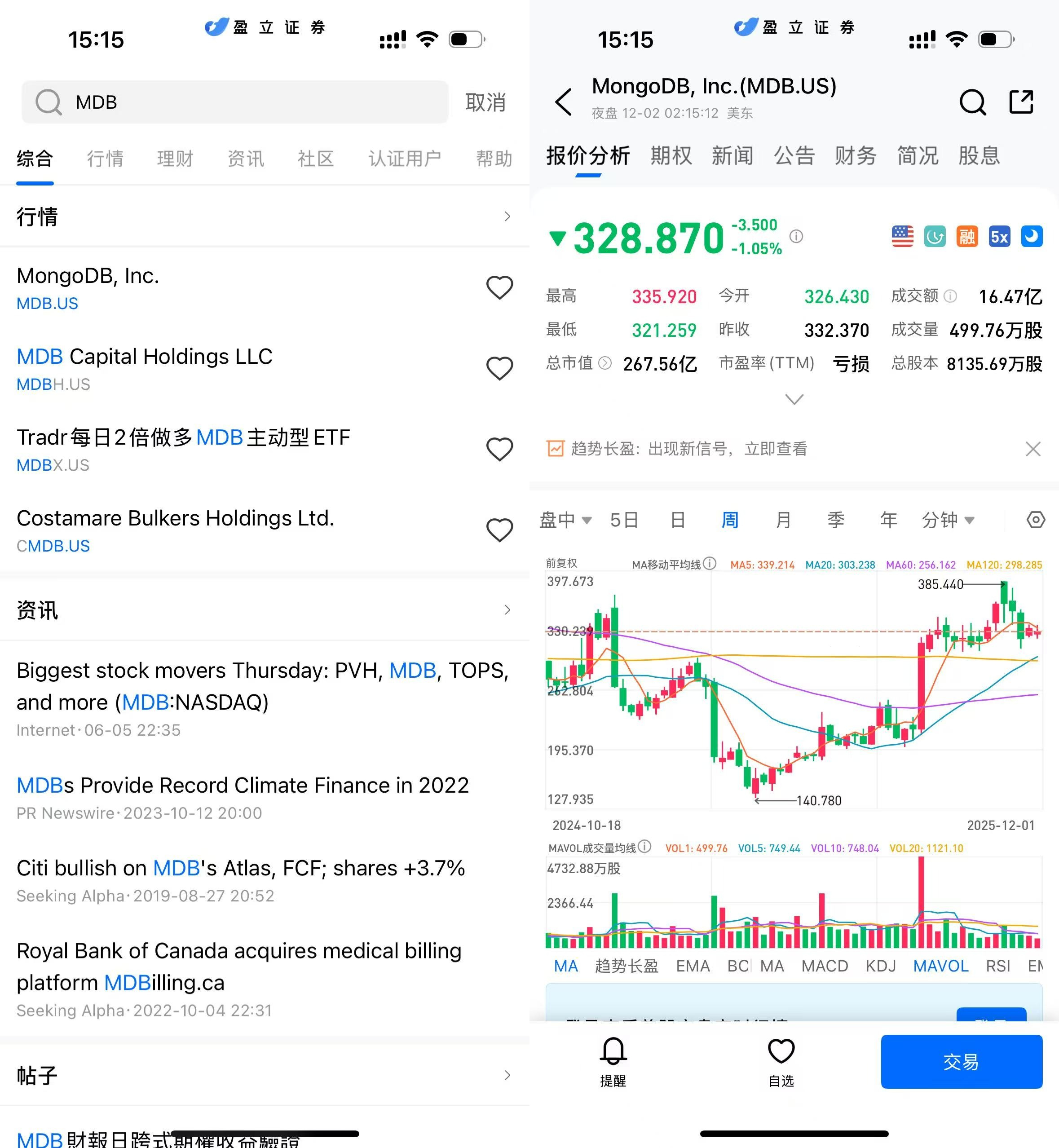
Task: Open the chart settings icon
Action: pyautogui.click(x=1035, y=520)
